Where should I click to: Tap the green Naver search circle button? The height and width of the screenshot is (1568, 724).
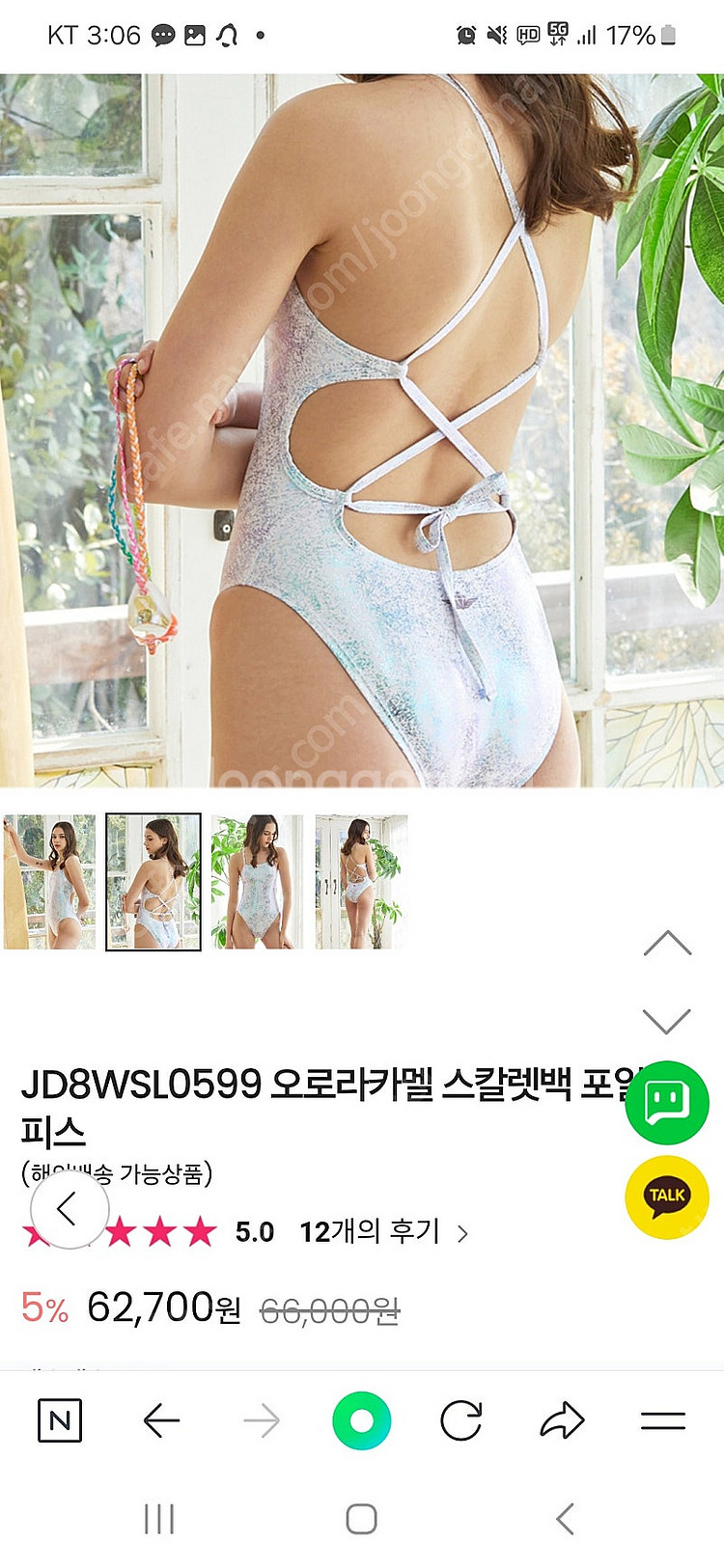tap(361, 1420)
